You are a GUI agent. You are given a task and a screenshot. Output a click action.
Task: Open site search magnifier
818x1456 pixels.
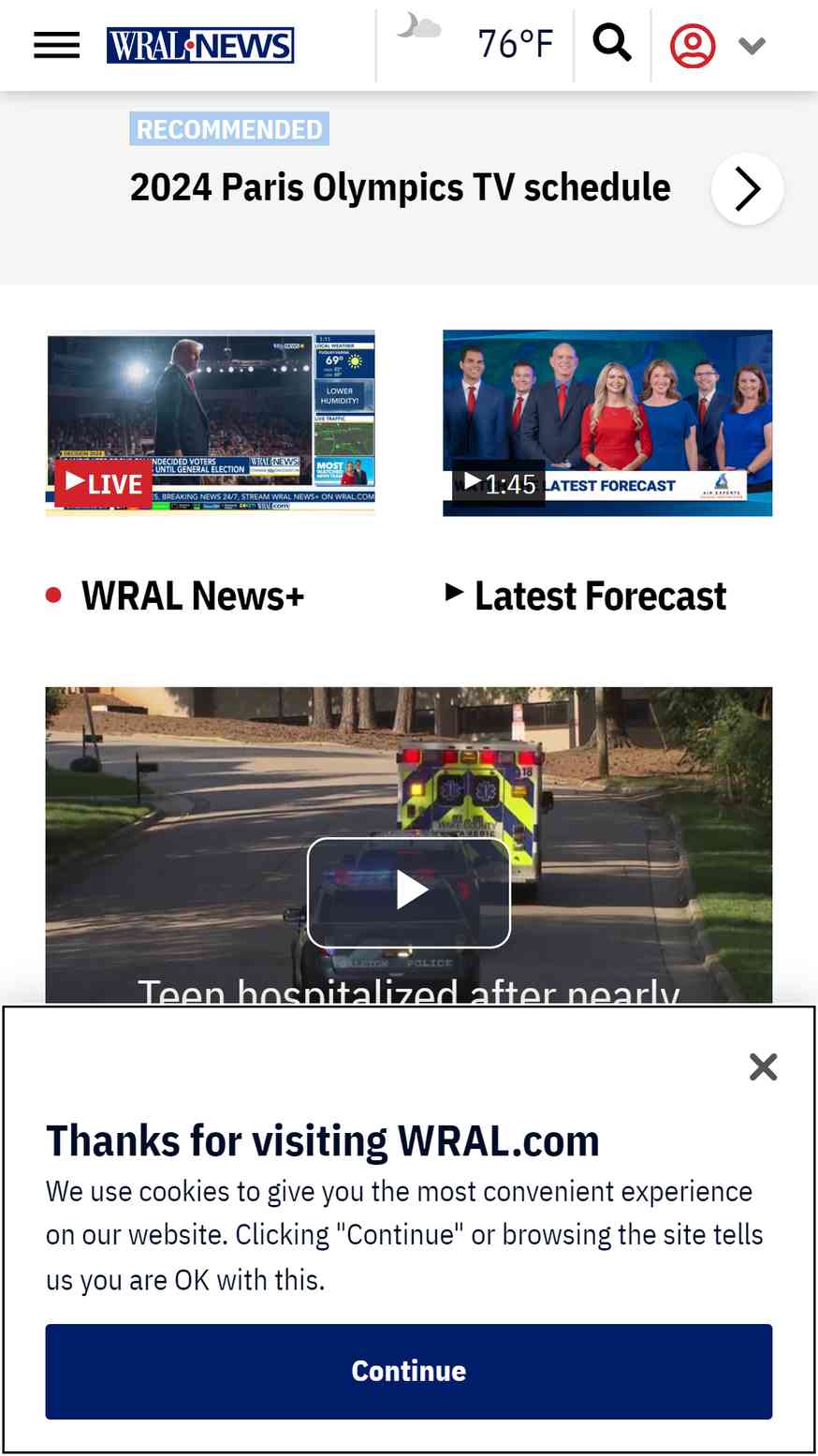612,43
